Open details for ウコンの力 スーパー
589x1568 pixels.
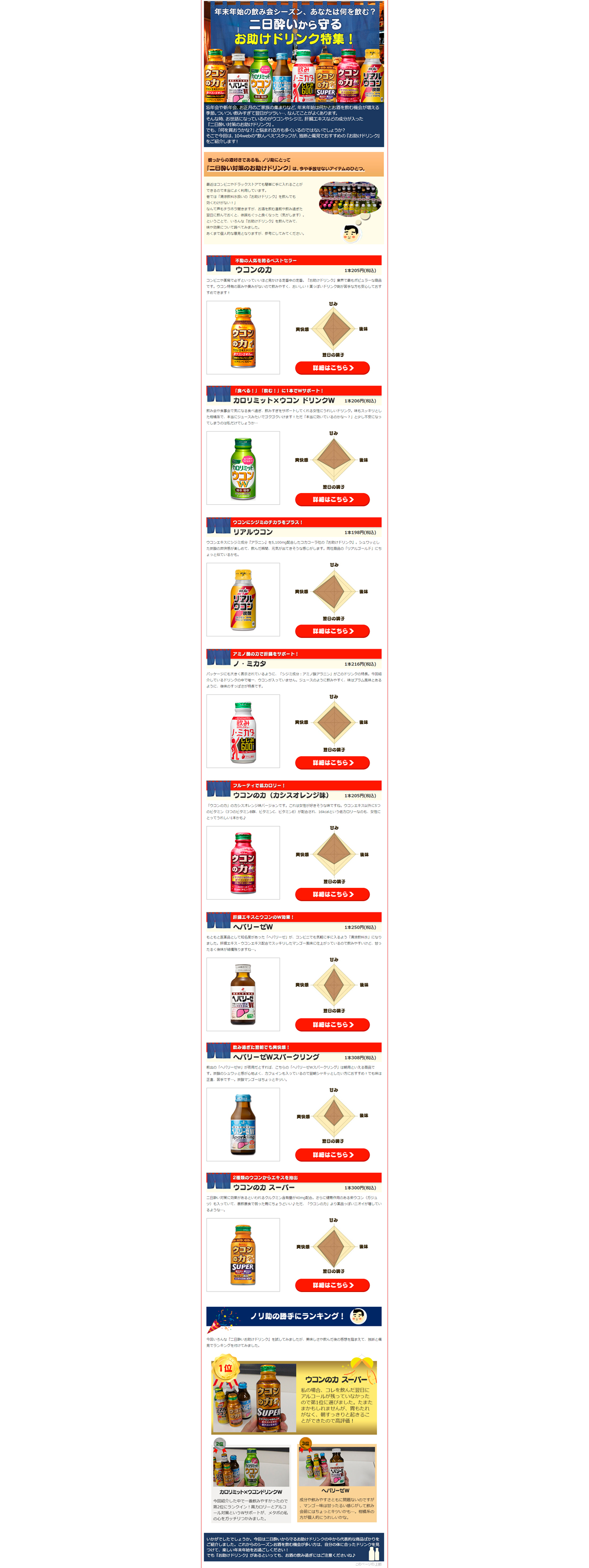pos(332,1285)
